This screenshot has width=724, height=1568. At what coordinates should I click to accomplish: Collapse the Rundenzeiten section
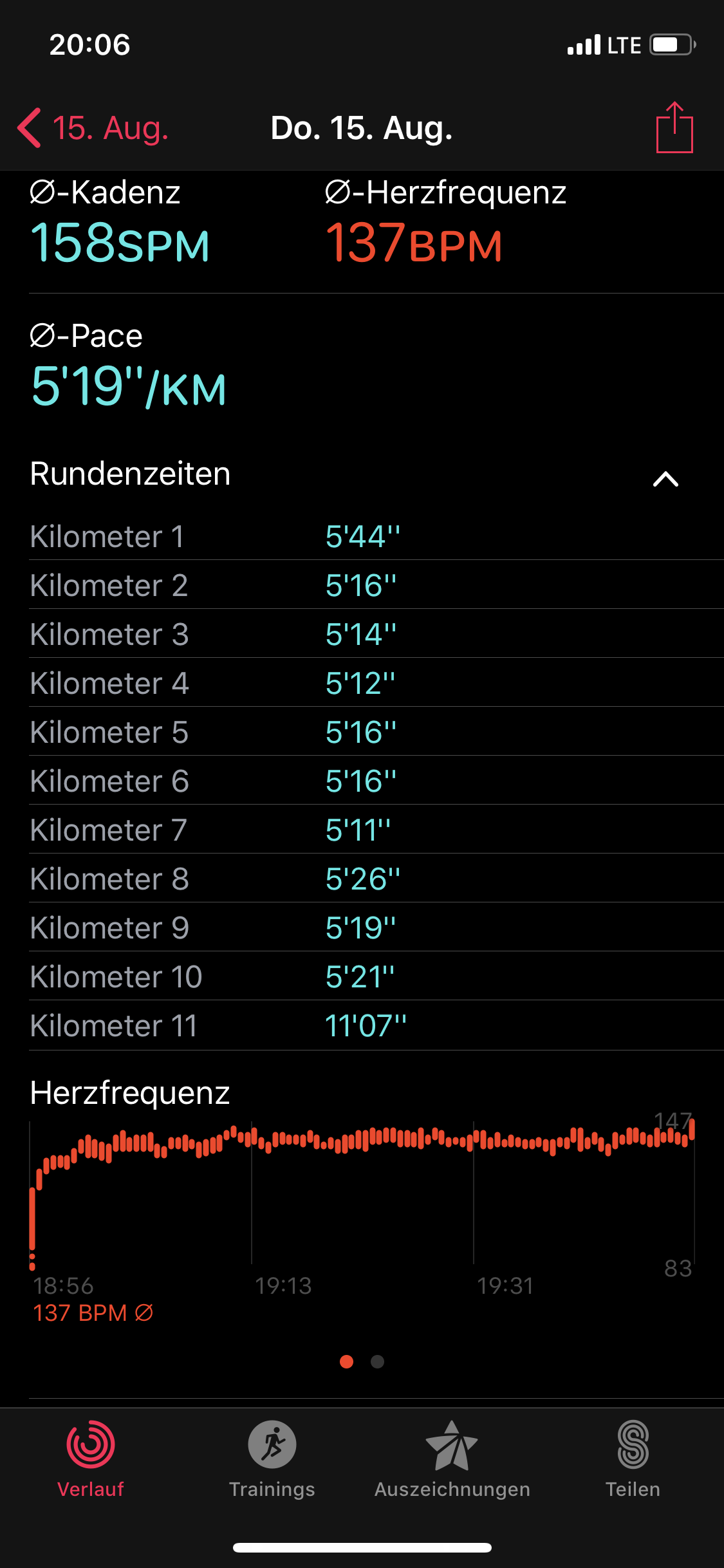tap(665, 478)
